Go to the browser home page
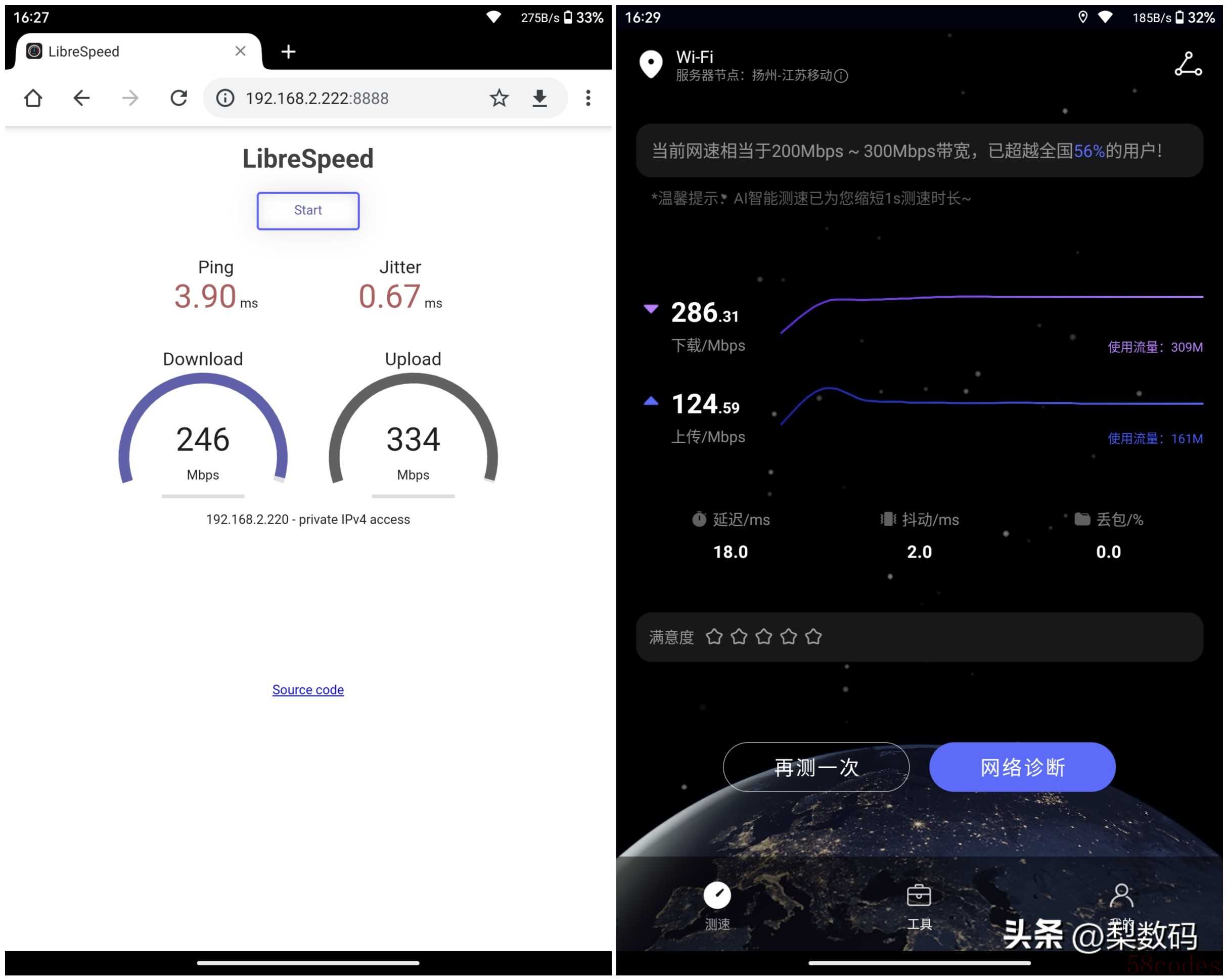This screenshot has width=1228, height=980. [33, 98]
